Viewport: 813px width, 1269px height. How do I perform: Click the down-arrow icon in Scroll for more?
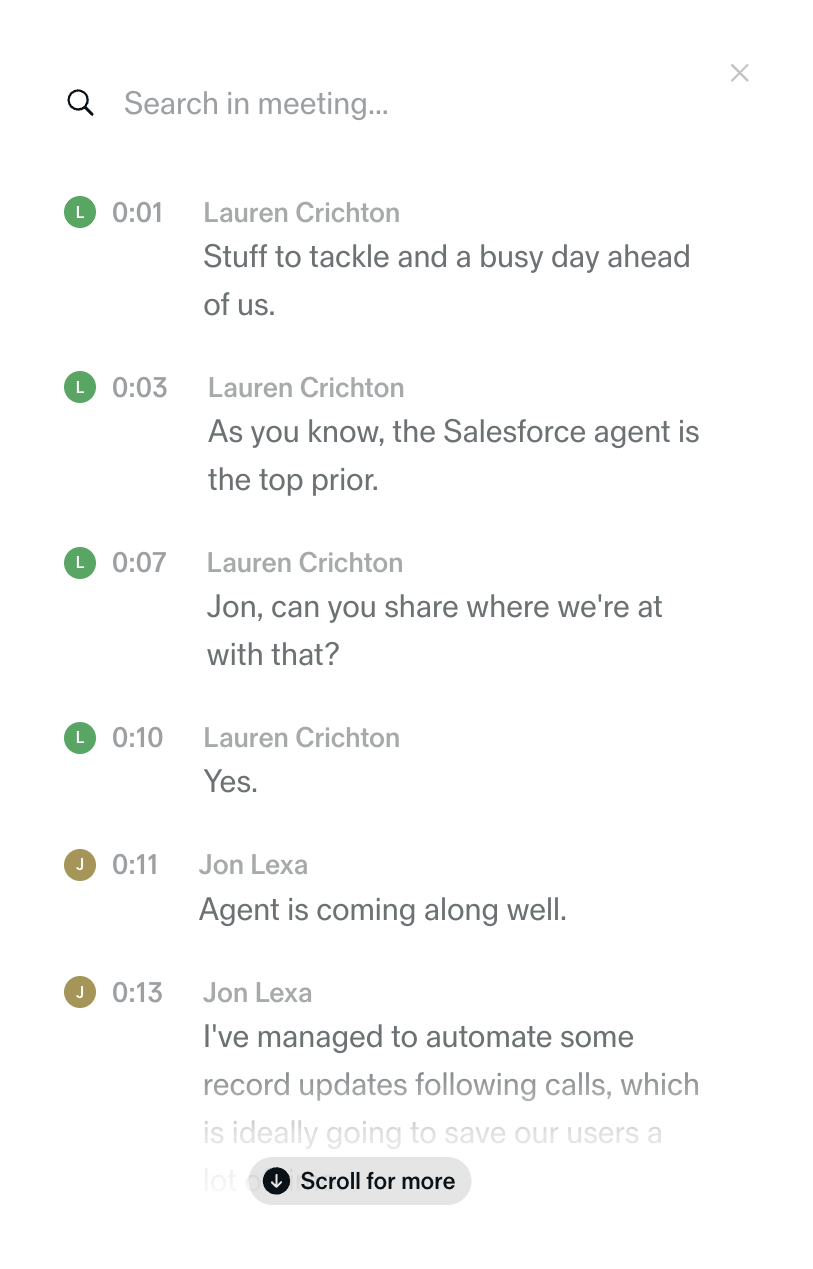pyautogui.click(x=275, y=1181)
